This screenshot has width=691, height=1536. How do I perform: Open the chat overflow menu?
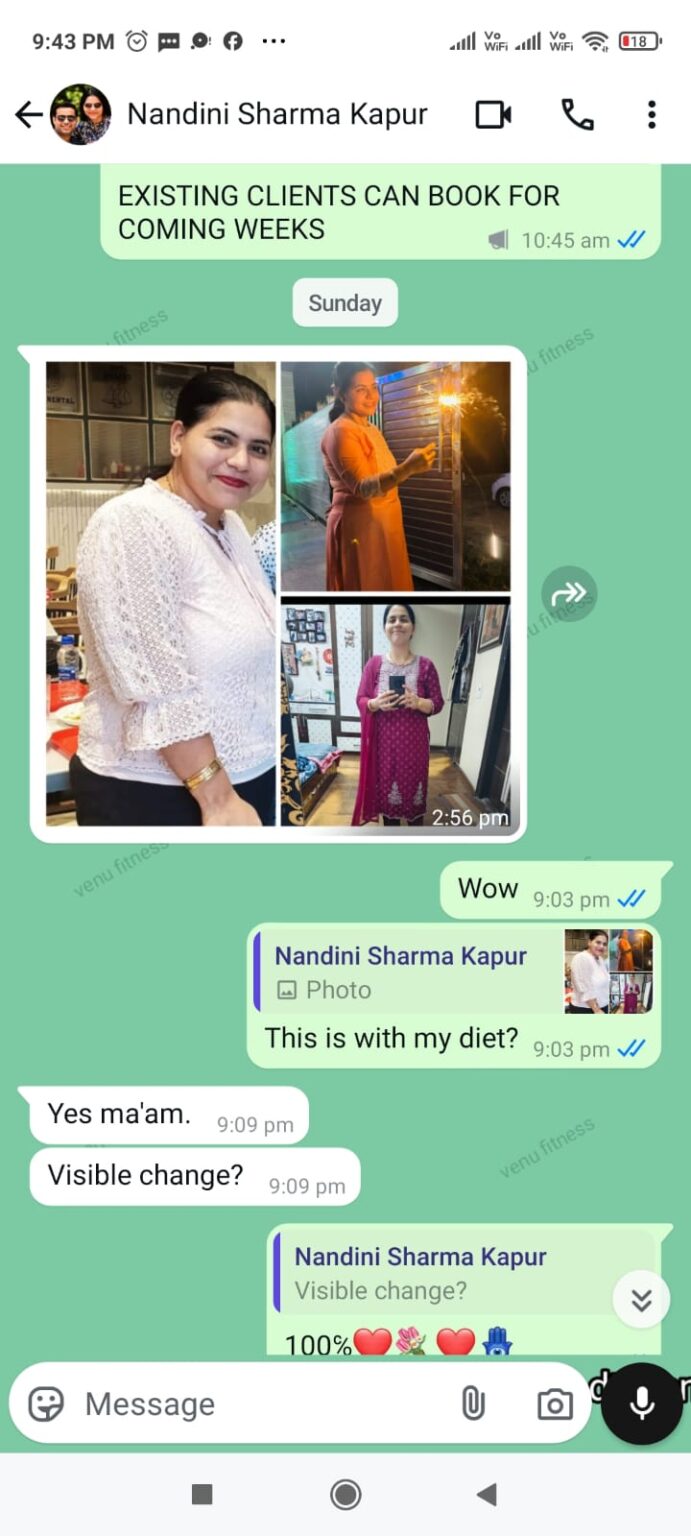651,115
